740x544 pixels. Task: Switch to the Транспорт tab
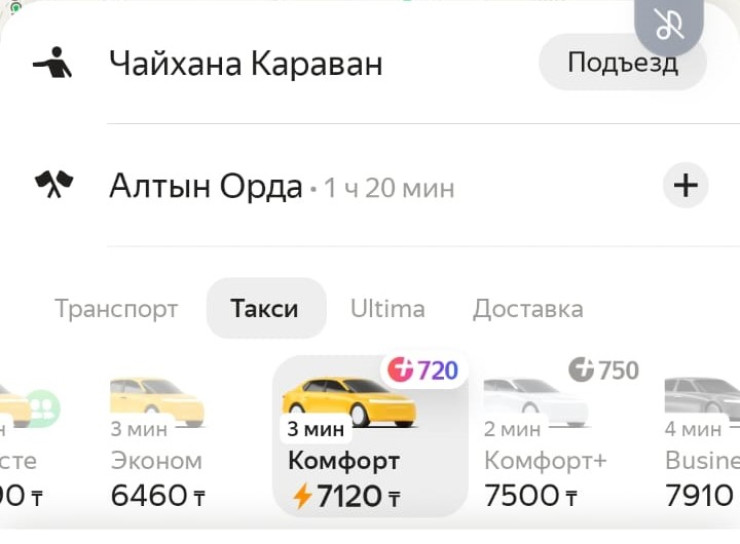(x=116, y=308)
